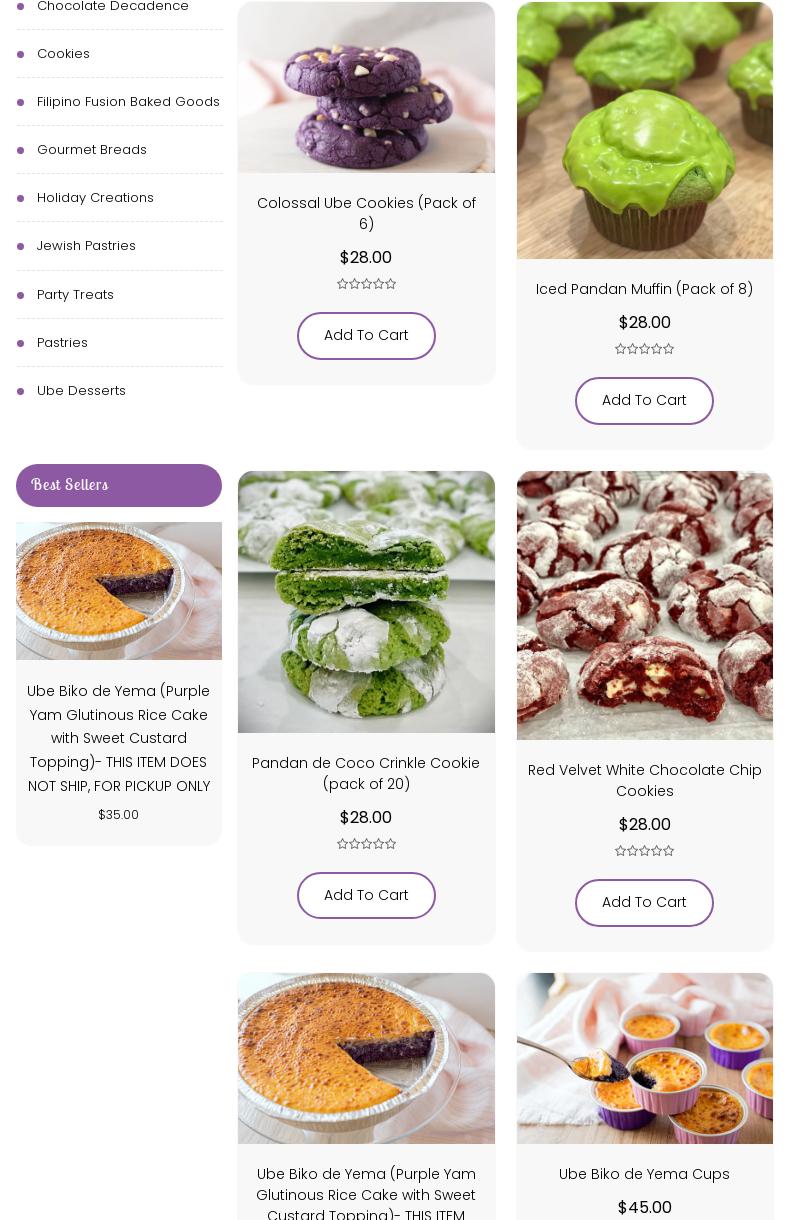Screen dimensions: 785x1220
Task: Click the bullet icon beside Cookies category
Action: click(x=21, y=54)
